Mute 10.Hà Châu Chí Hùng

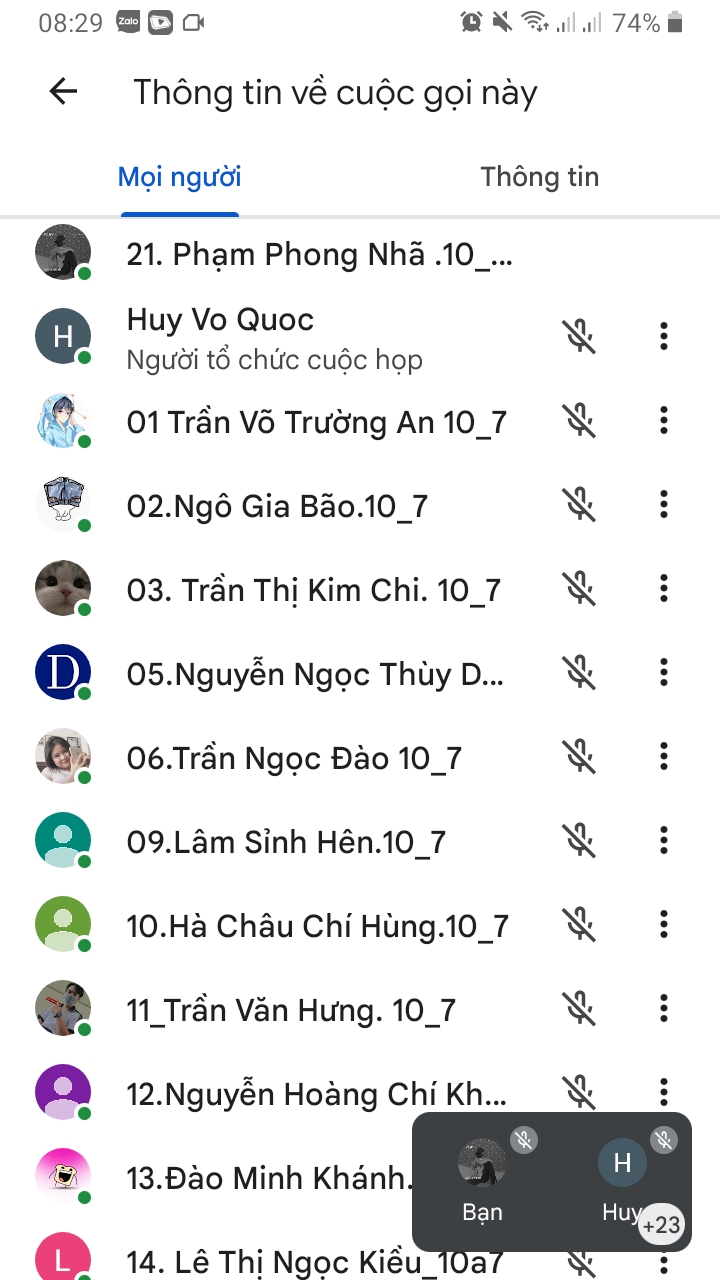(x=578, y=925)
